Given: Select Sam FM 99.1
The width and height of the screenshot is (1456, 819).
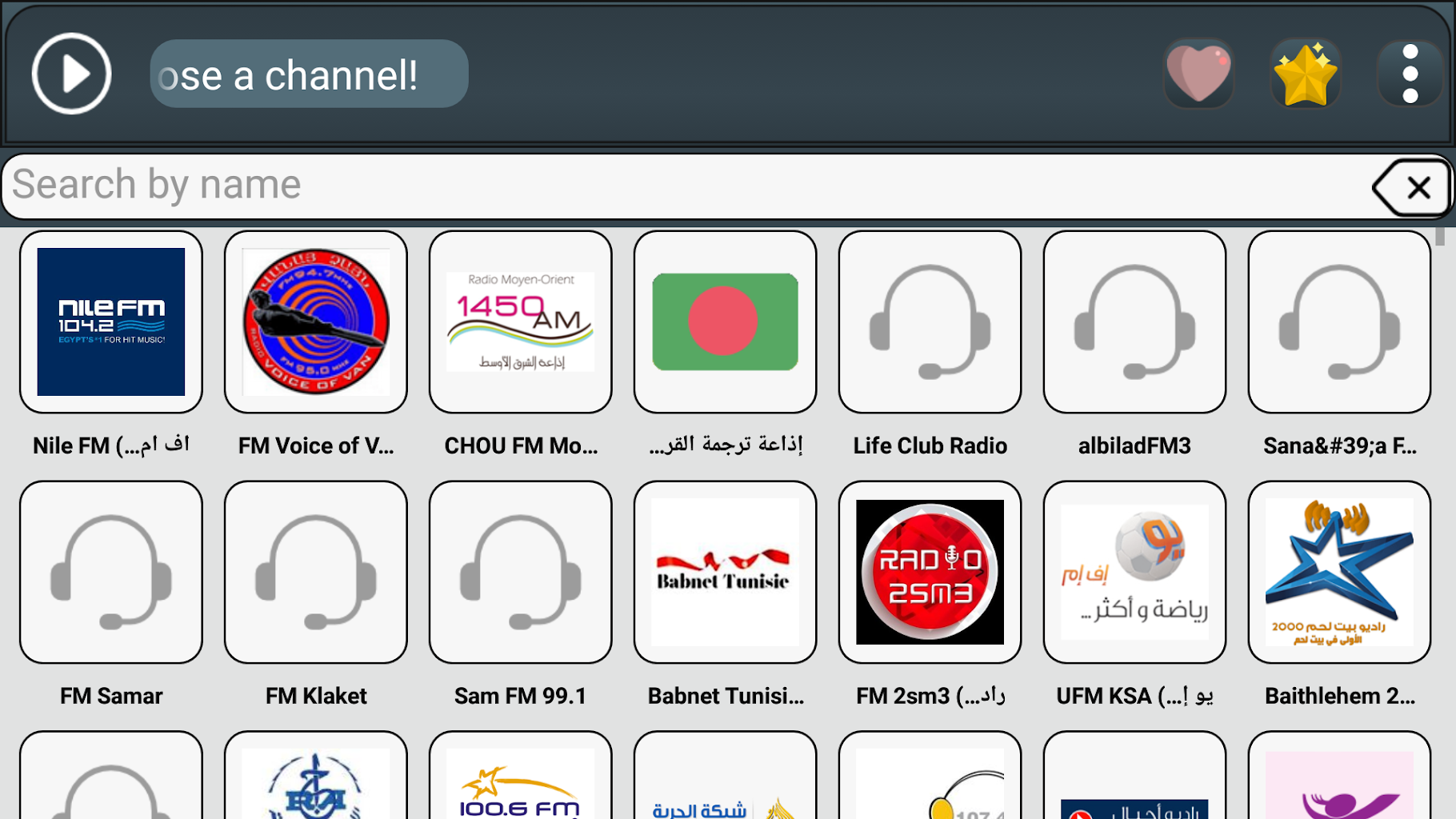Looking at the screenshot, I should (521, 572).
